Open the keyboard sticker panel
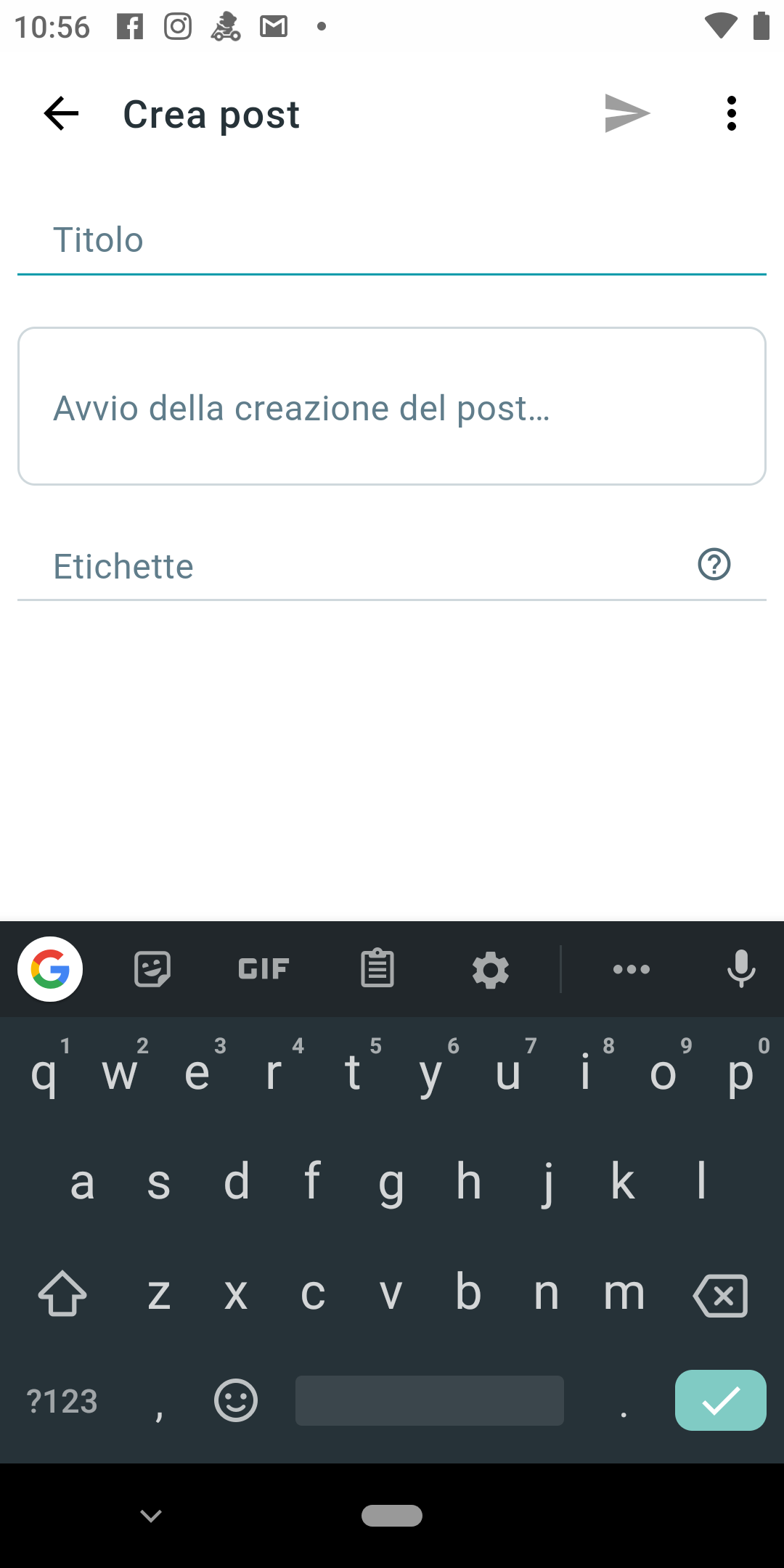 [x=152, y=969]
